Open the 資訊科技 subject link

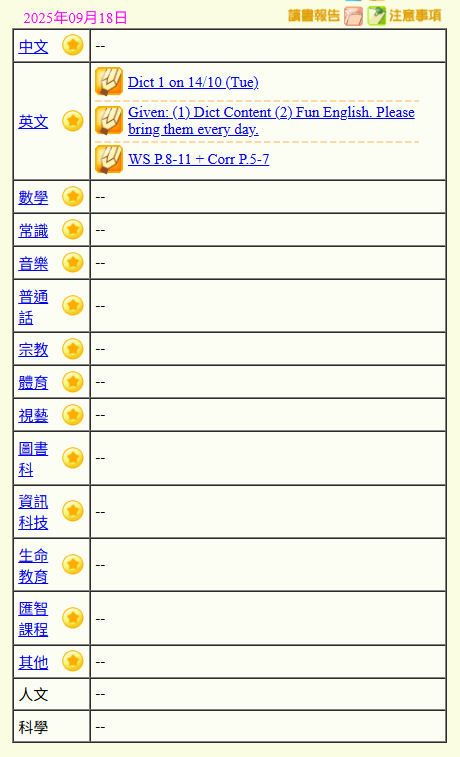33,512
